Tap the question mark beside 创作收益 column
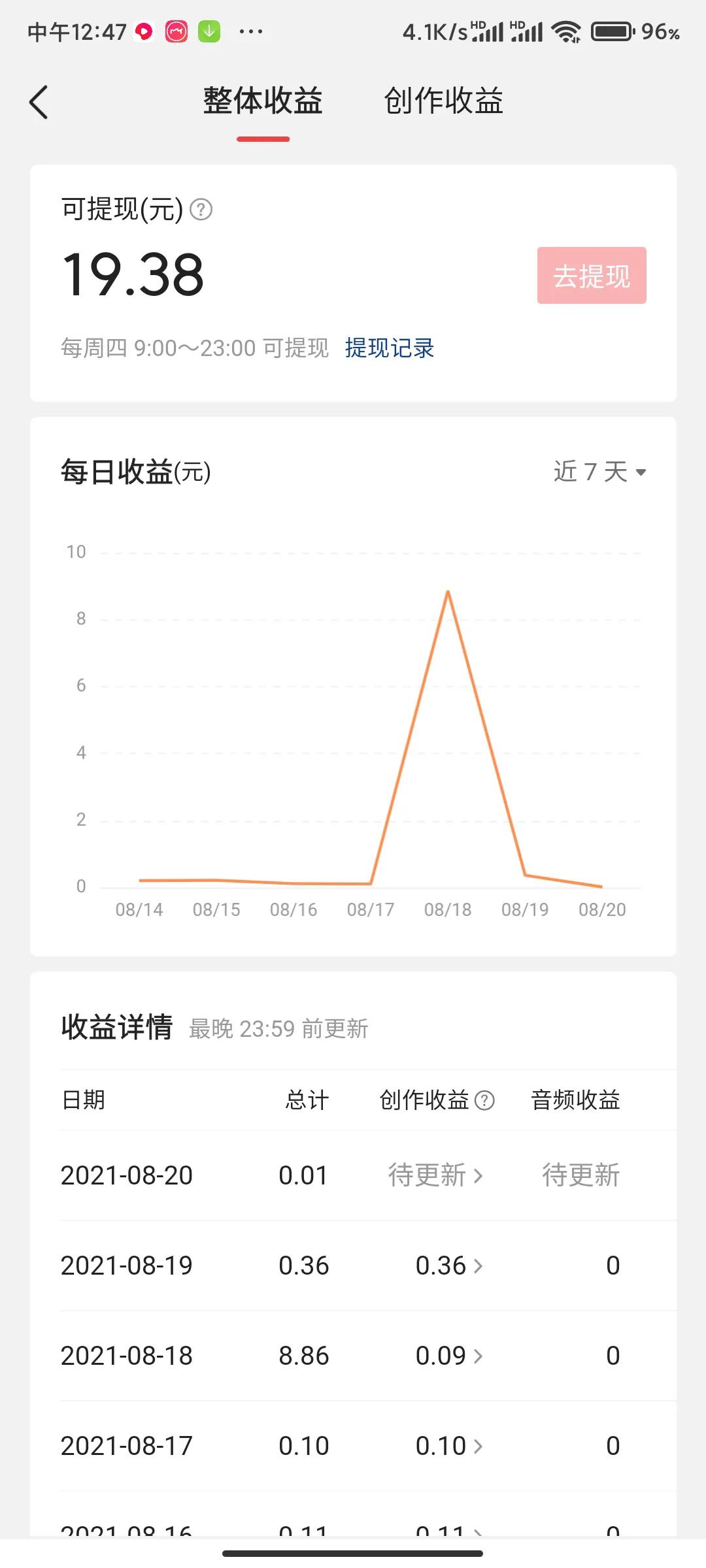This screenshot has height=1568, width=706. point(486,1100)
